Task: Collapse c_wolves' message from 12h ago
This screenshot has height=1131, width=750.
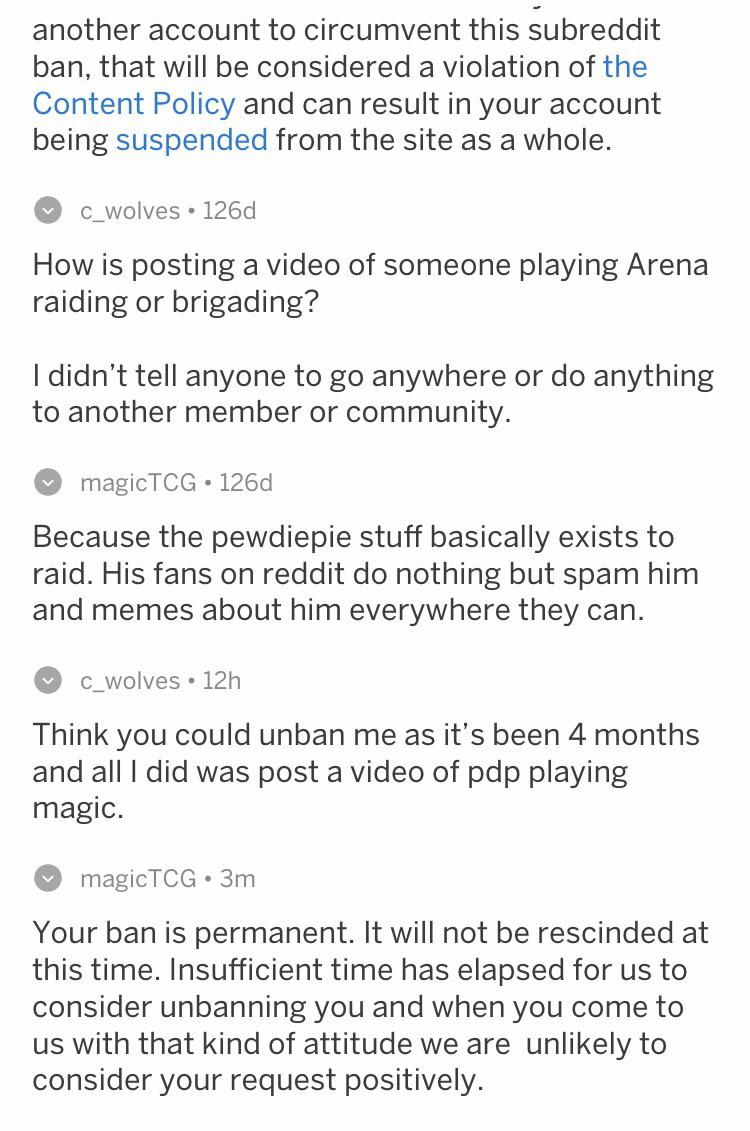Action: tap(48, 681)
